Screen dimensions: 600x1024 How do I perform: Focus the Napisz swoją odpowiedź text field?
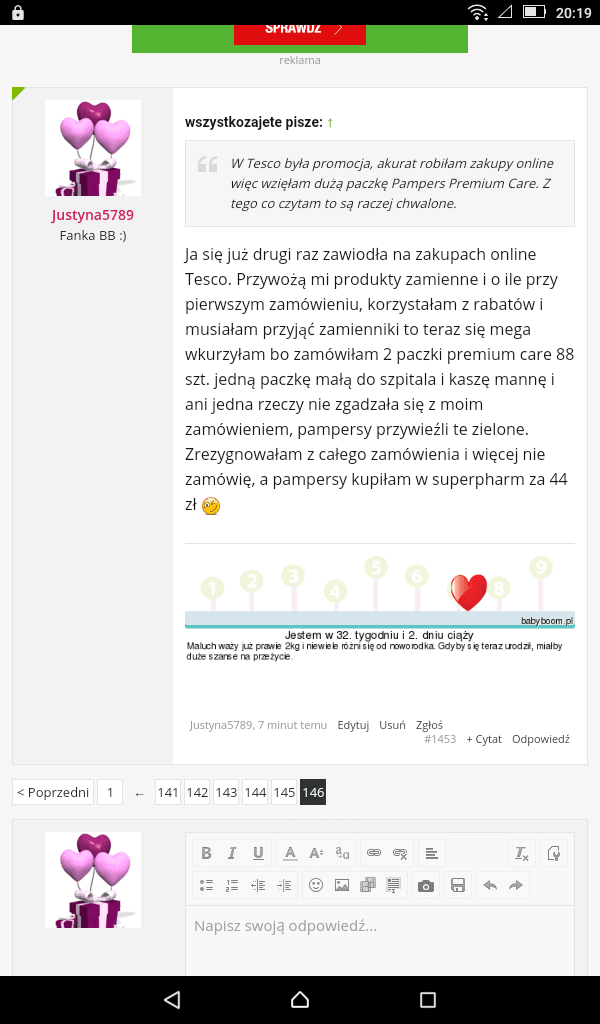(380, 940)
